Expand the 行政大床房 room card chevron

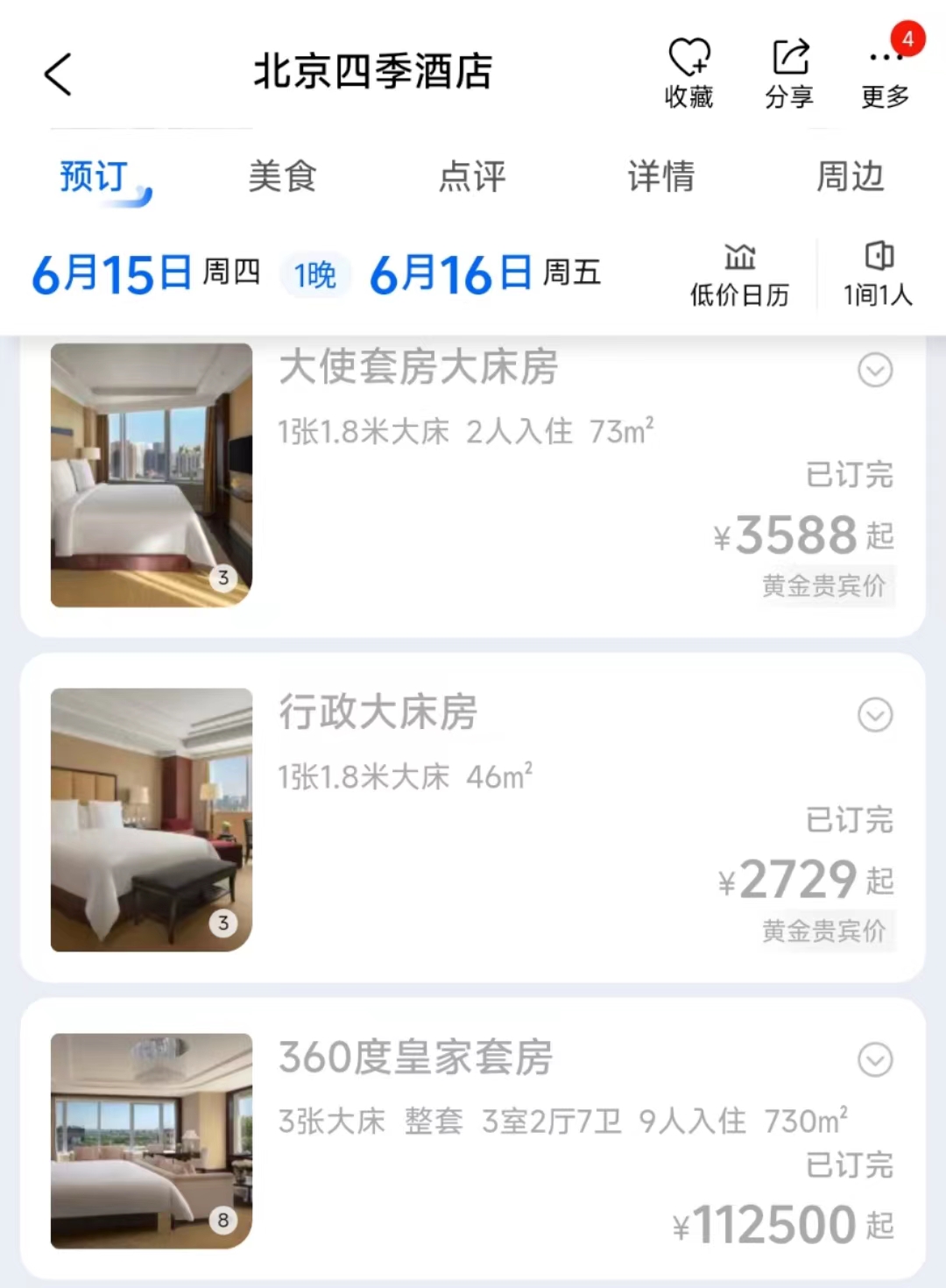(x=875, y=716)
